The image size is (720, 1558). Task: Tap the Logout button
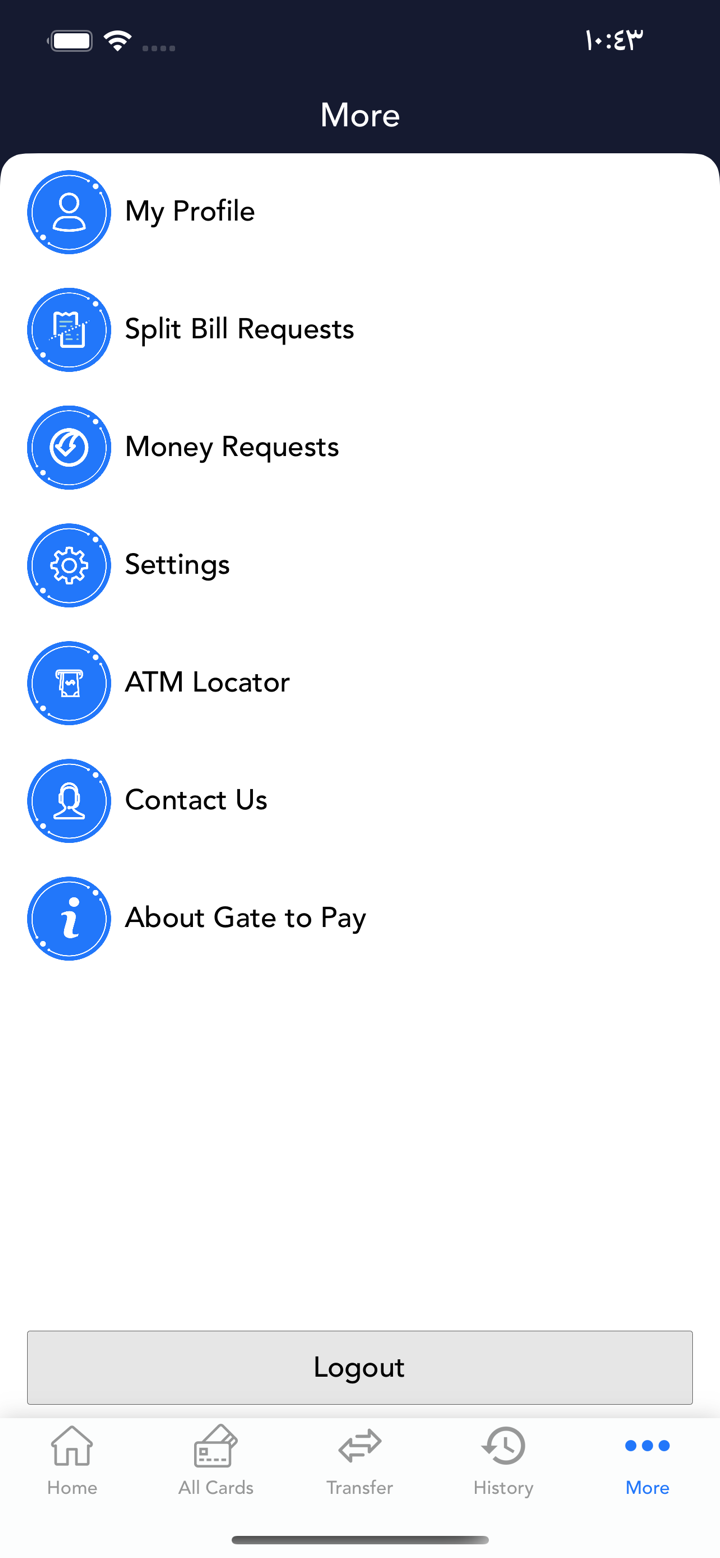point(360,1367)
